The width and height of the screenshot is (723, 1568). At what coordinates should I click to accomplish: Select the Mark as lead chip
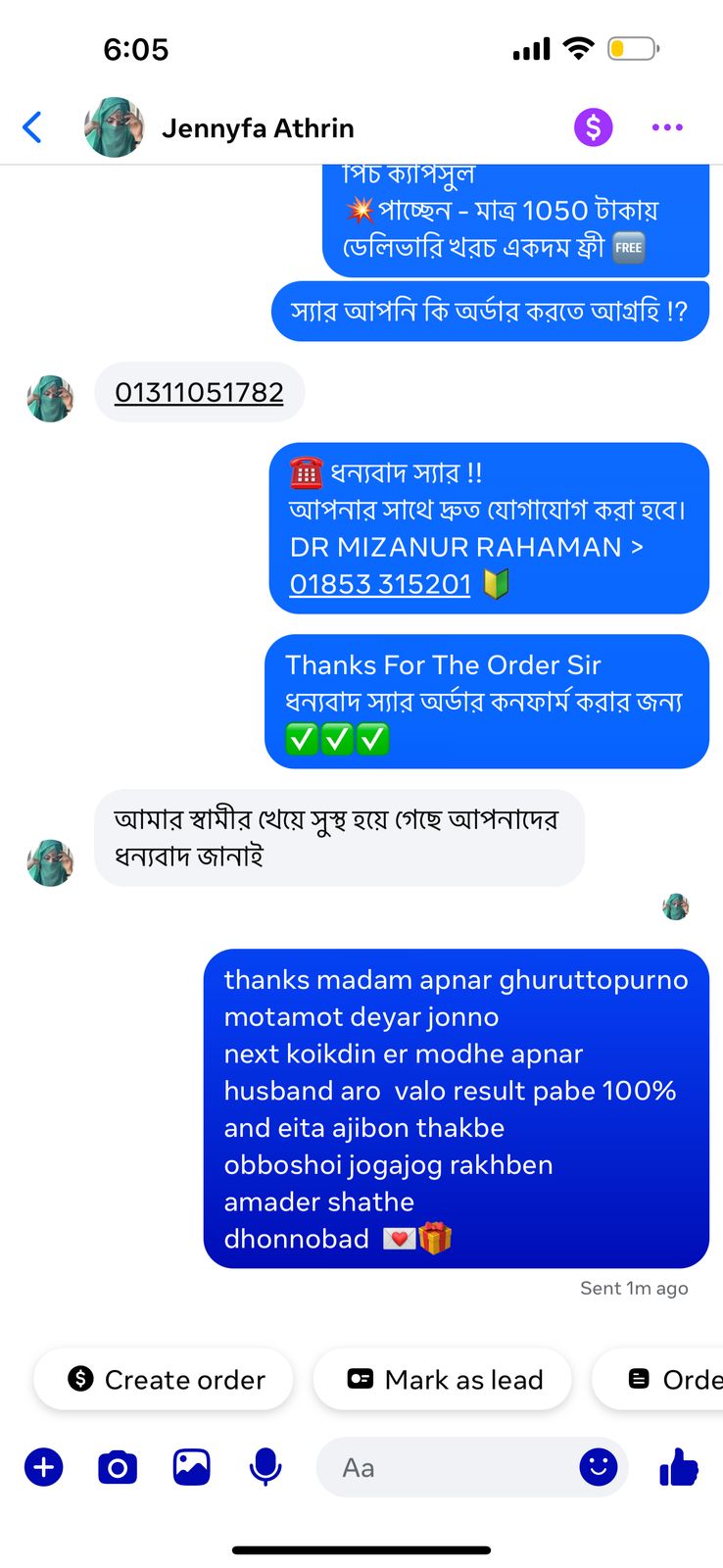tap(443, 1380)
